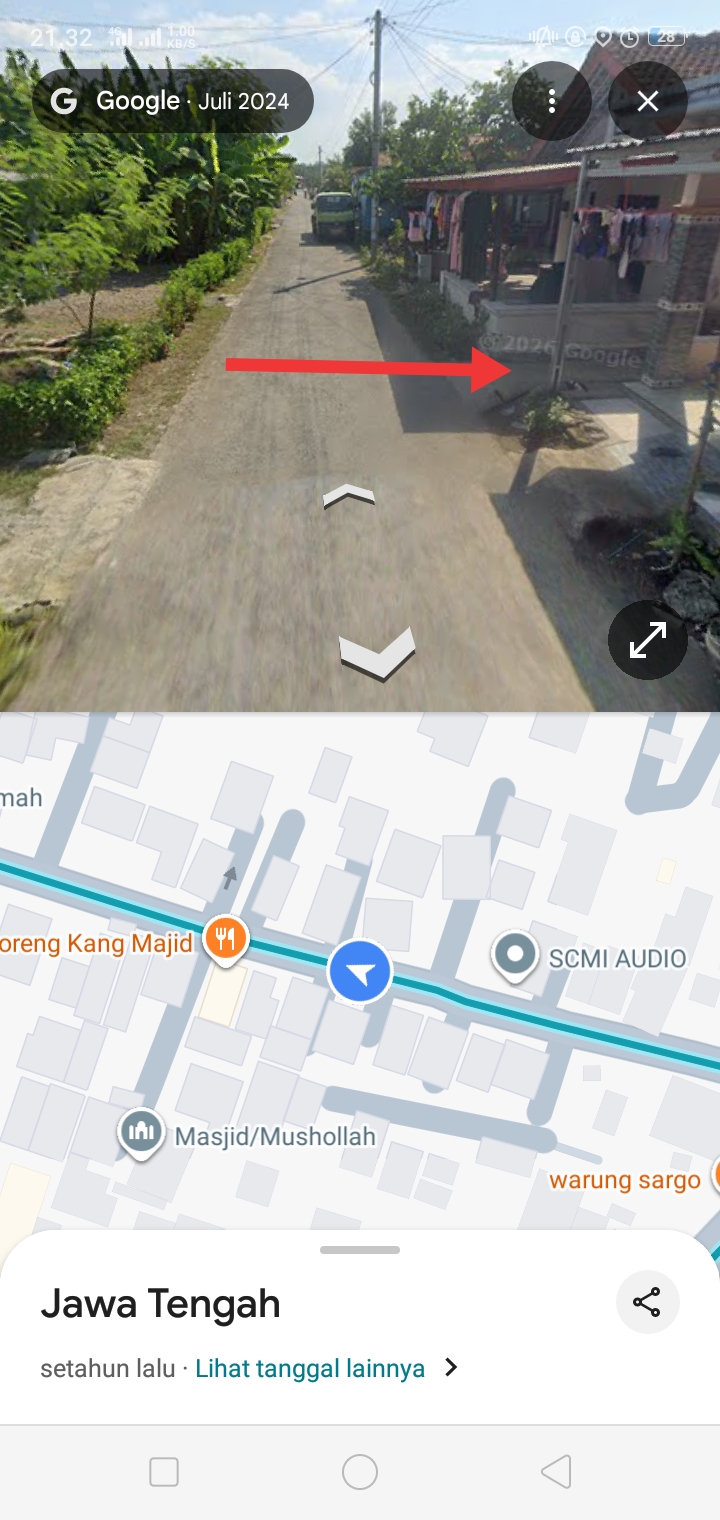This screenshot has height=1520, width=720.
Task: Share this Jawa Tengah location
Action: 647,1302
